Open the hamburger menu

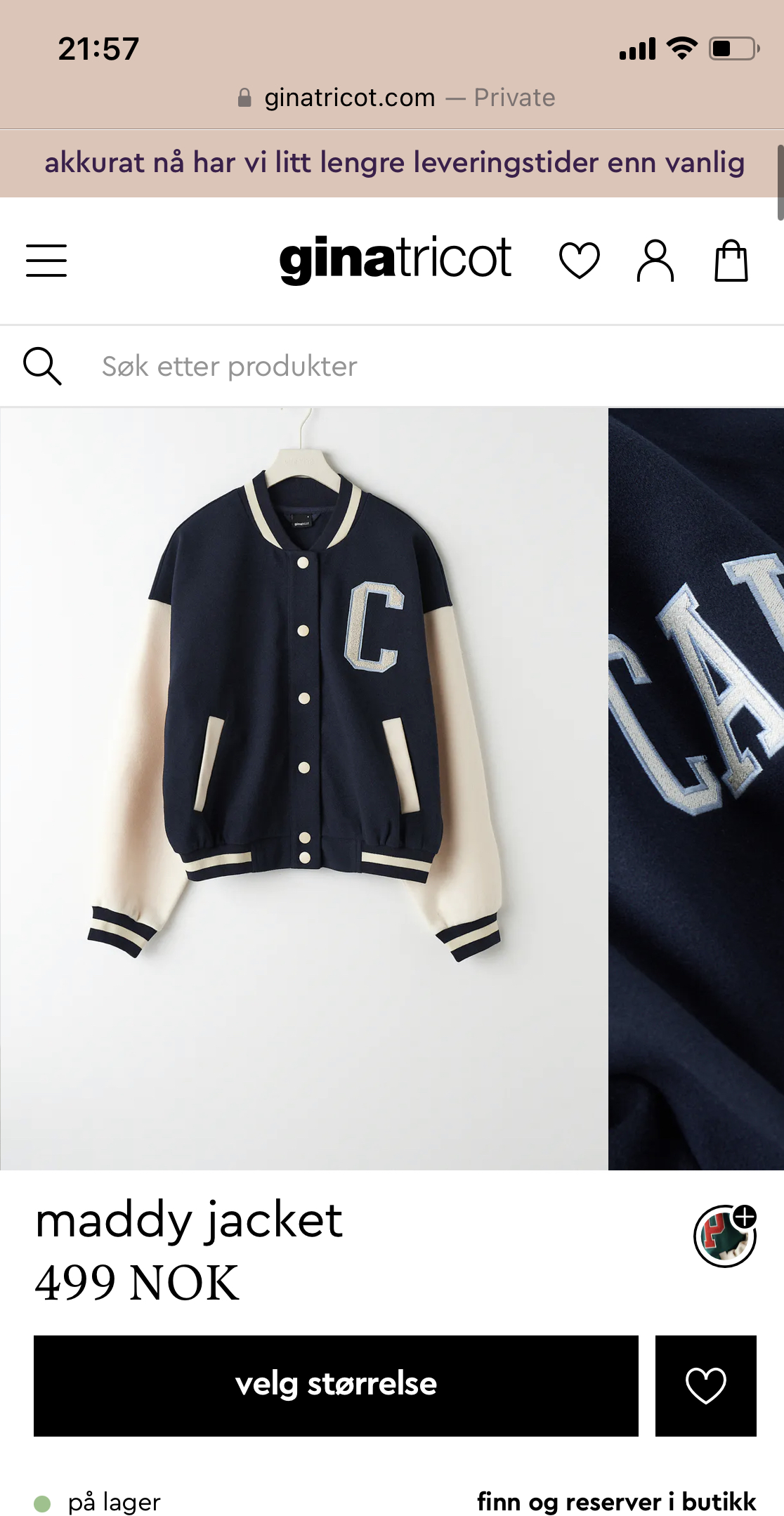coord(46,261)
